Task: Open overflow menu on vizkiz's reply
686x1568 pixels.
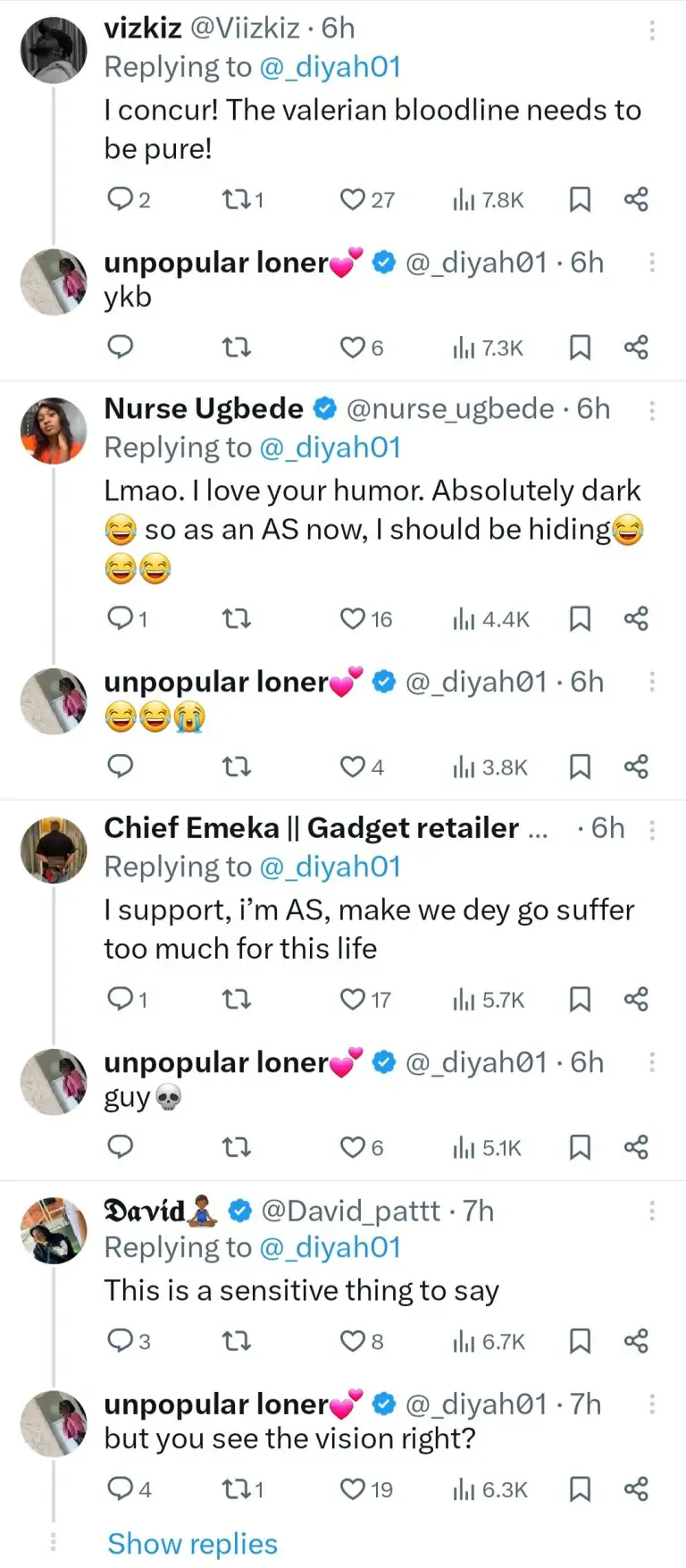Action: point(652,30)
